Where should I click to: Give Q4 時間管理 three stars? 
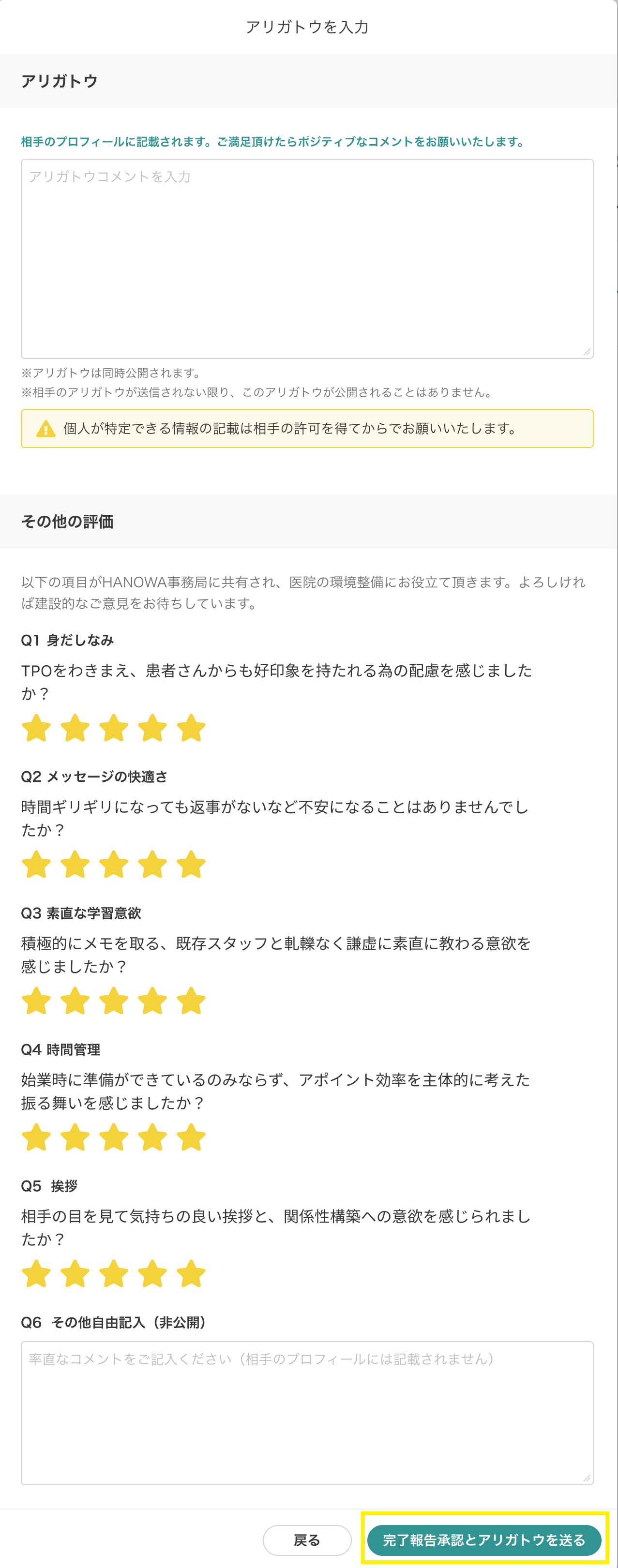(x=114, y=1137)
